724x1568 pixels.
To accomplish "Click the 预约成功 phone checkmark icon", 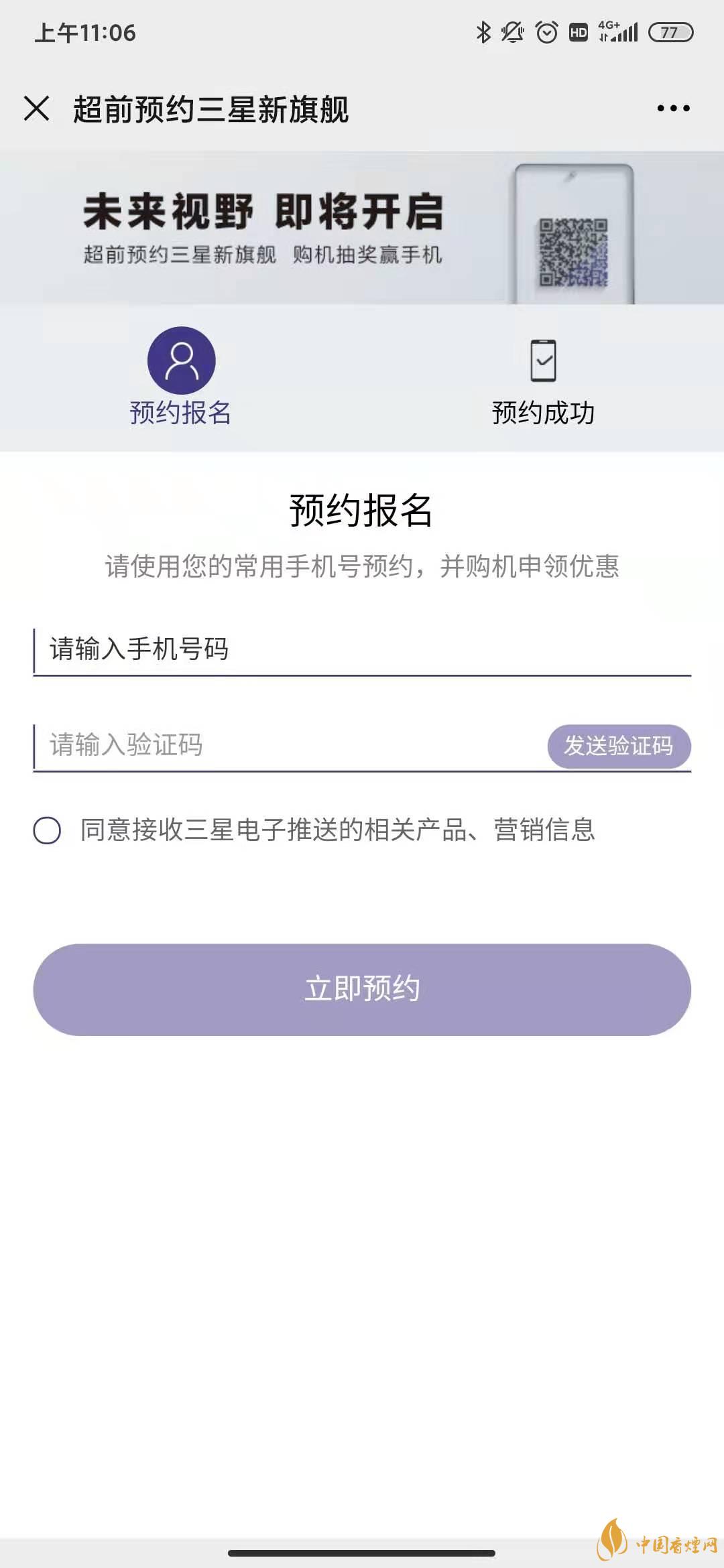I will tap(544, 360).
